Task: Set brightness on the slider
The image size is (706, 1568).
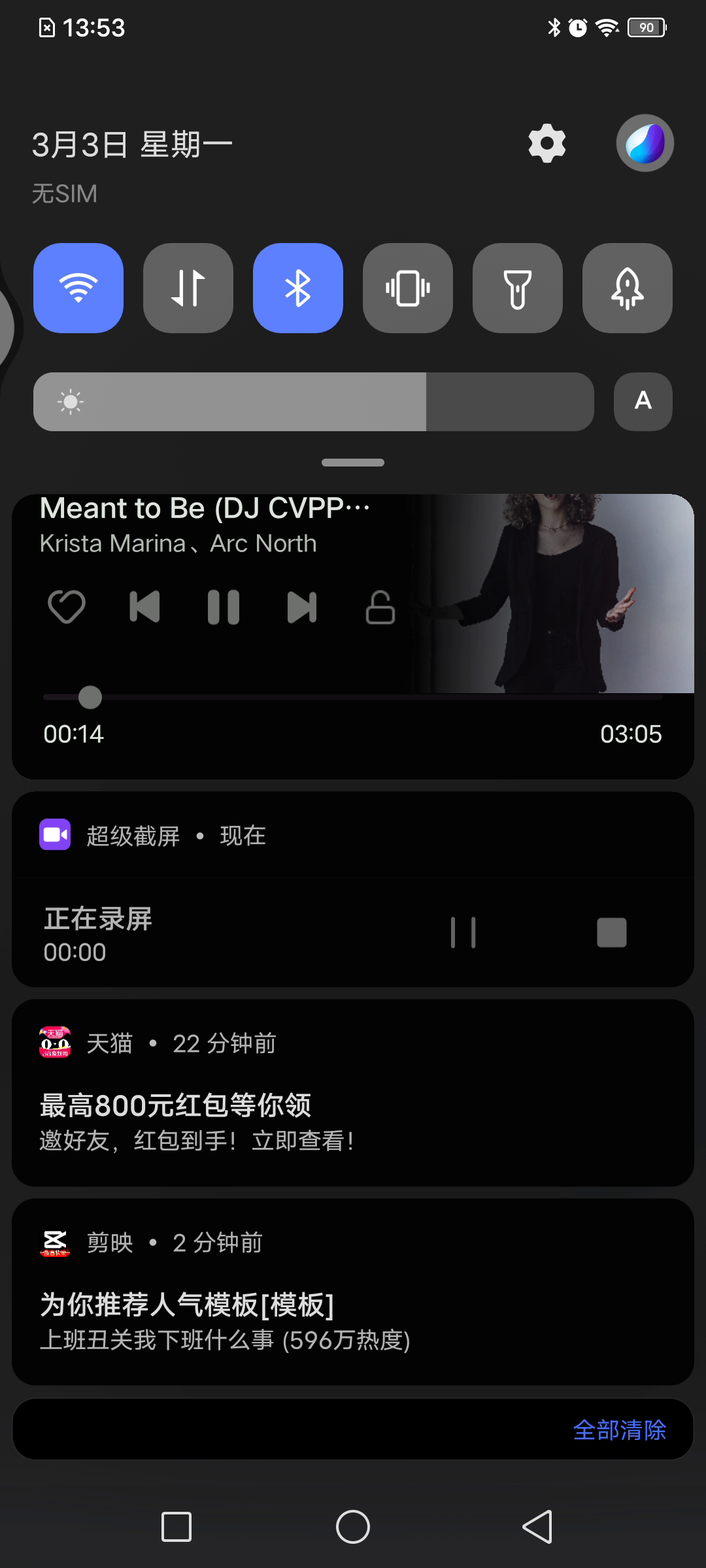Action: point(314,402)
